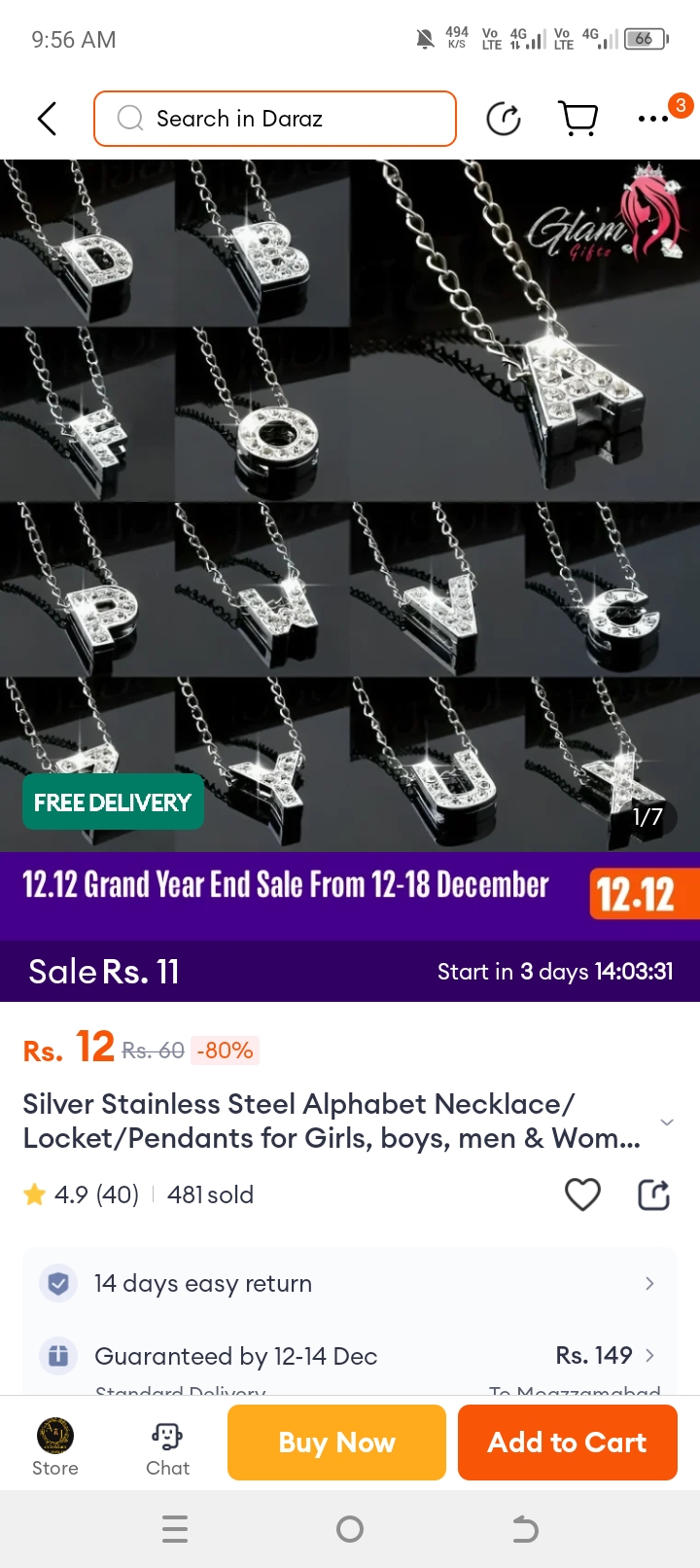Open 14 days easy return details

point(350,1283)
